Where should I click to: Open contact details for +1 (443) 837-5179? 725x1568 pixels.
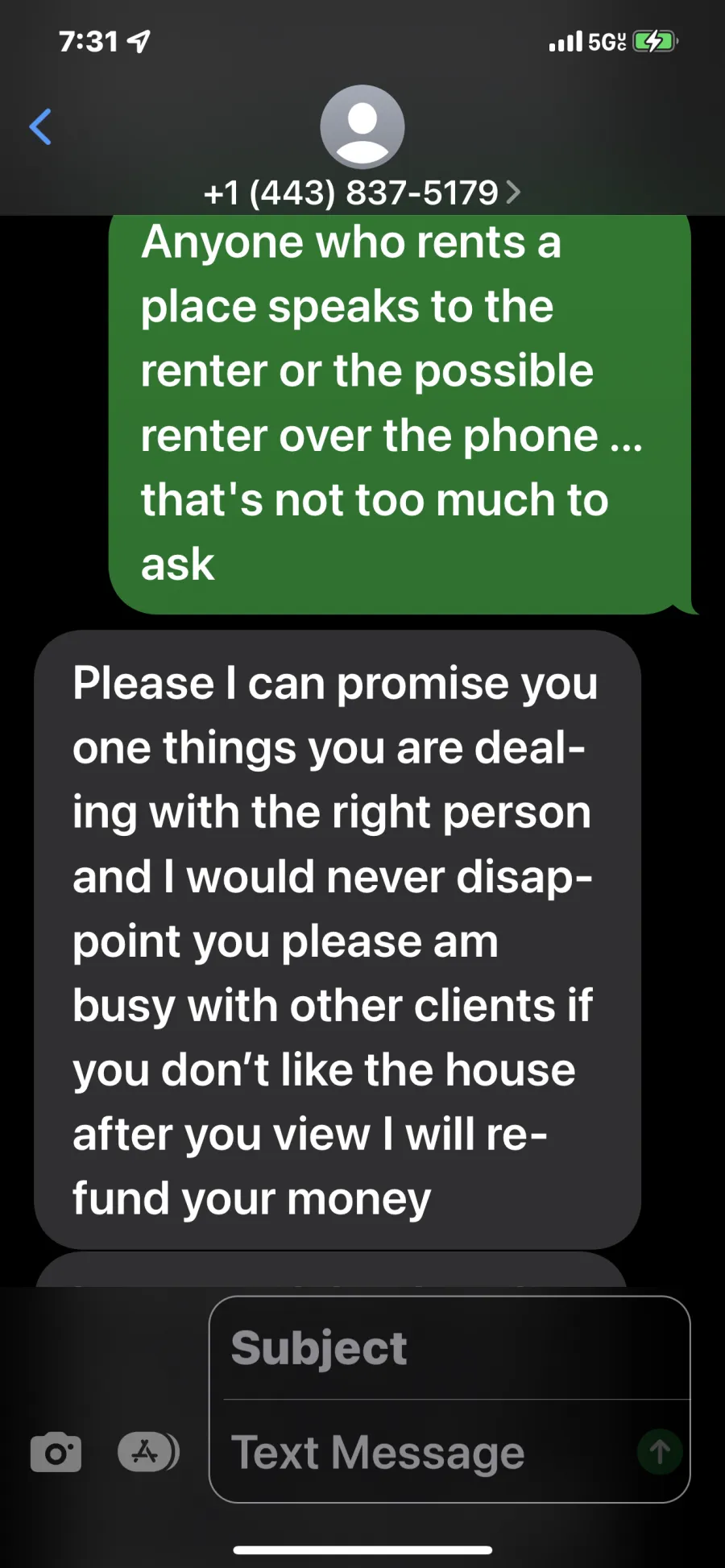pyautogui.click(x=362, y=192)
